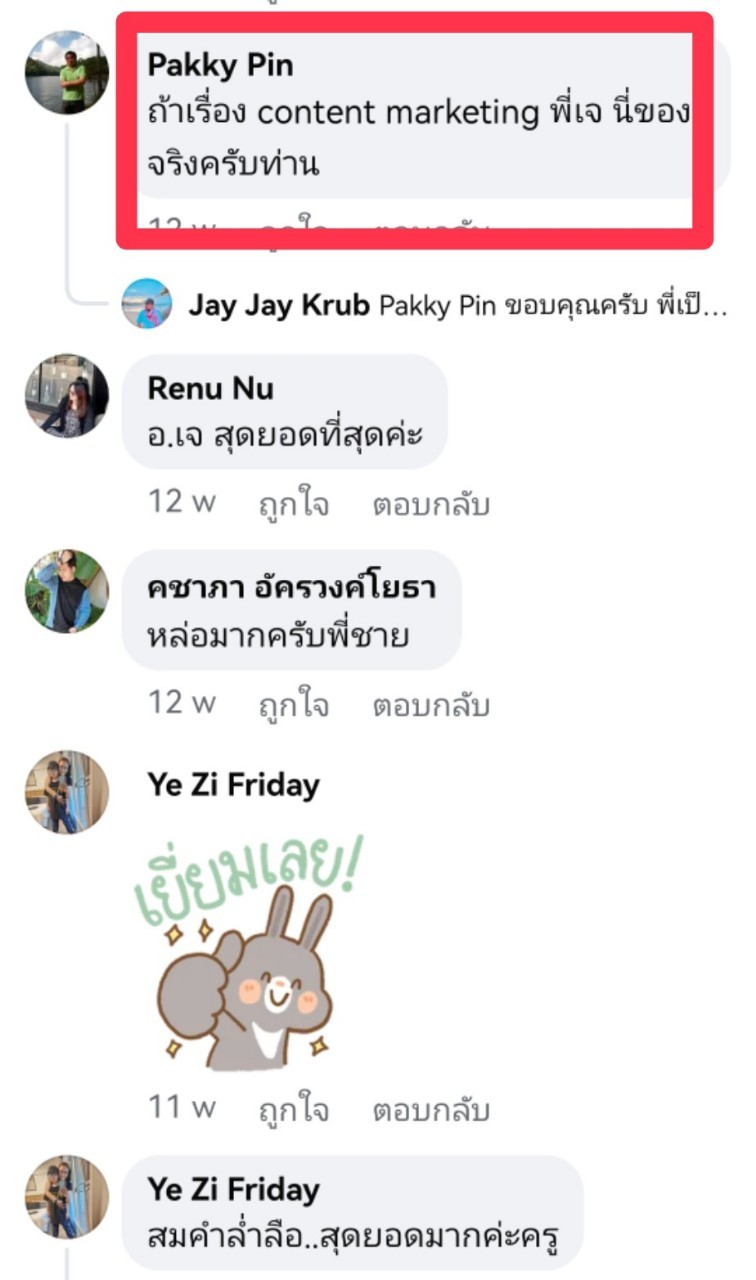Open Renu Nu's profile from her name
756x1280 pixels.
[x=210, y=388]
